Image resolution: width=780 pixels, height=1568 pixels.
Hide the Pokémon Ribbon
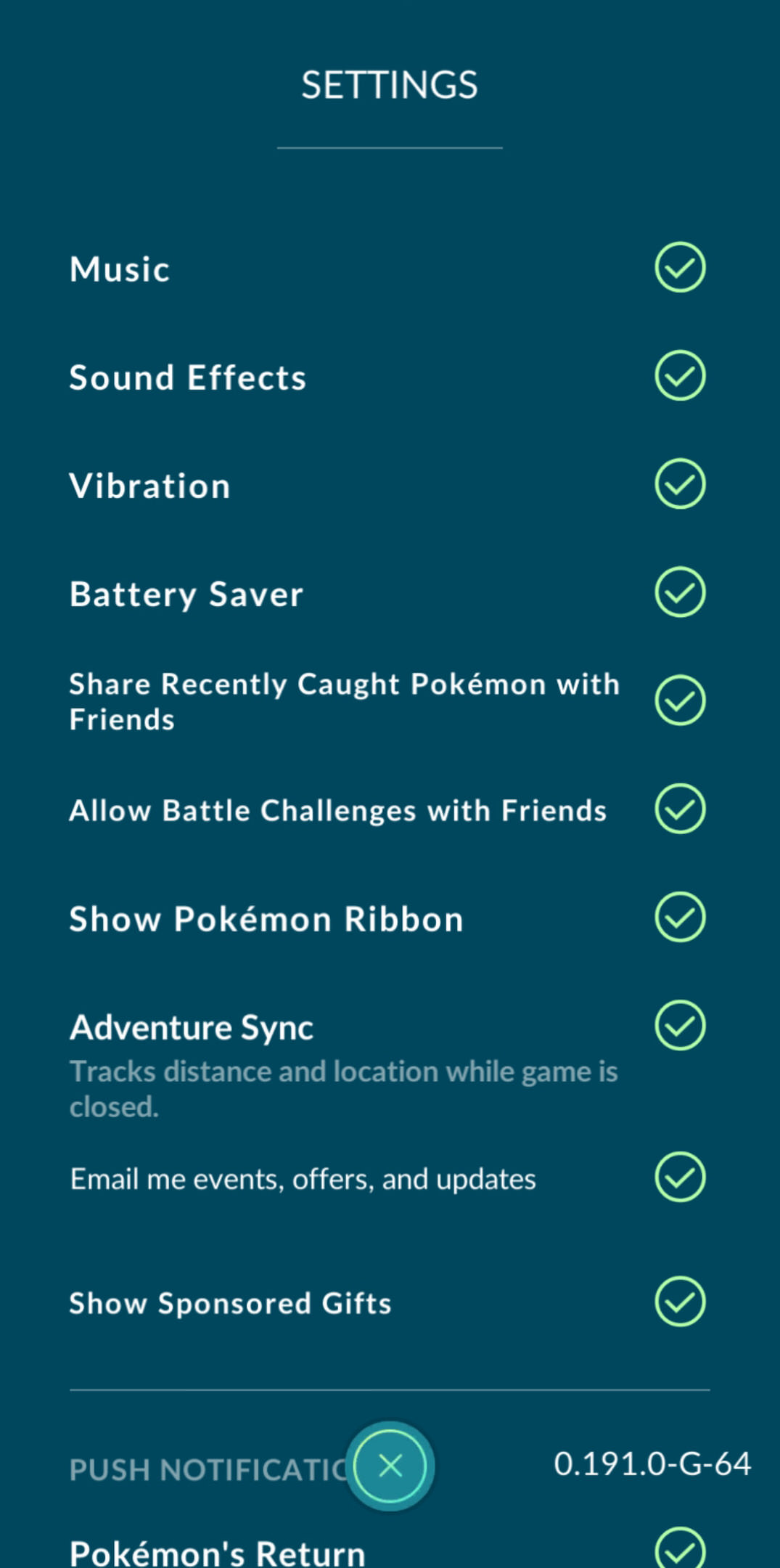pos(679,918)
